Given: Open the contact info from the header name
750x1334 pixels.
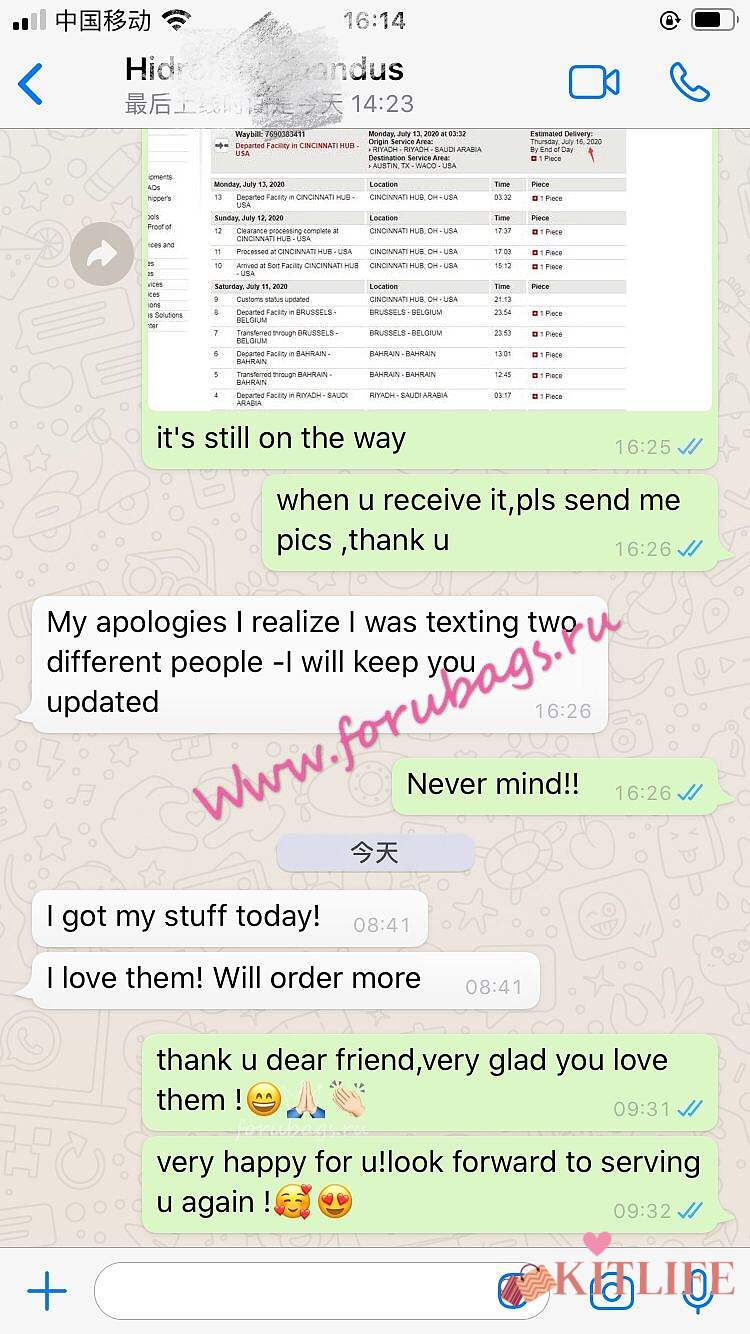Looking at the screenshot, I should 265,70.
